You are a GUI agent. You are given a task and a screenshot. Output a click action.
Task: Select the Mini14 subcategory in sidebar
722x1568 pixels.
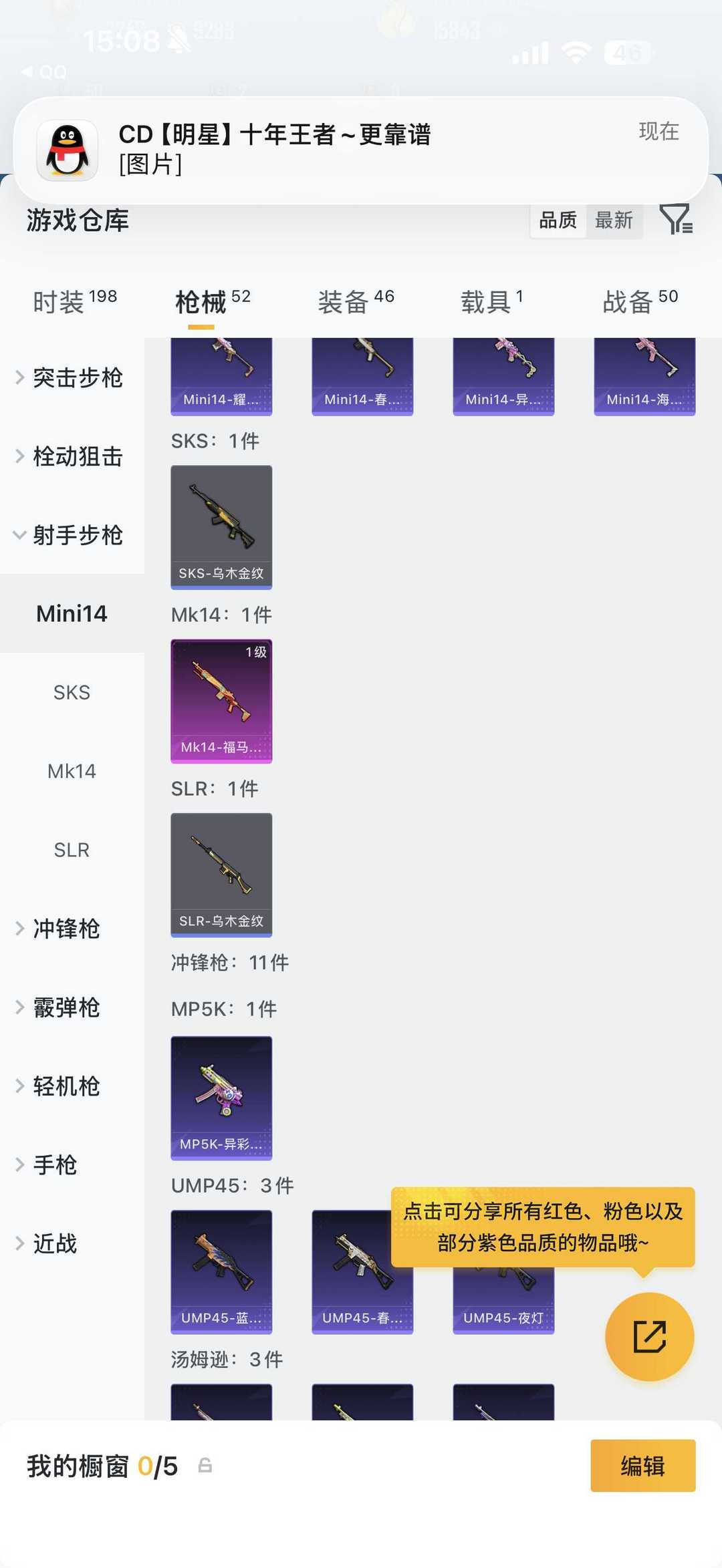[72, 613]
